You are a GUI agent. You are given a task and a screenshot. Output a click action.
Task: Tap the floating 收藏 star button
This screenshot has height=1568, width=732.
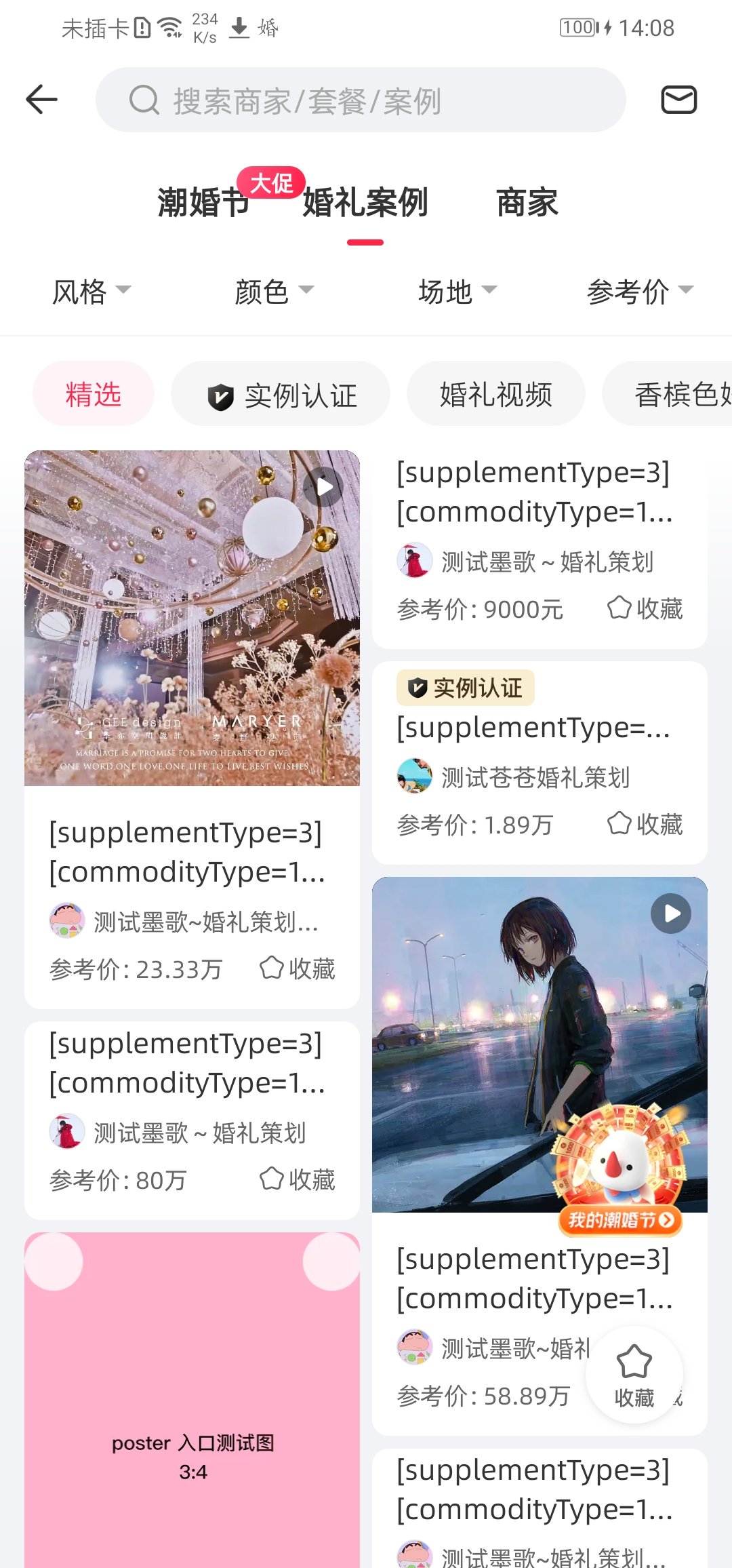point(634,1375)
